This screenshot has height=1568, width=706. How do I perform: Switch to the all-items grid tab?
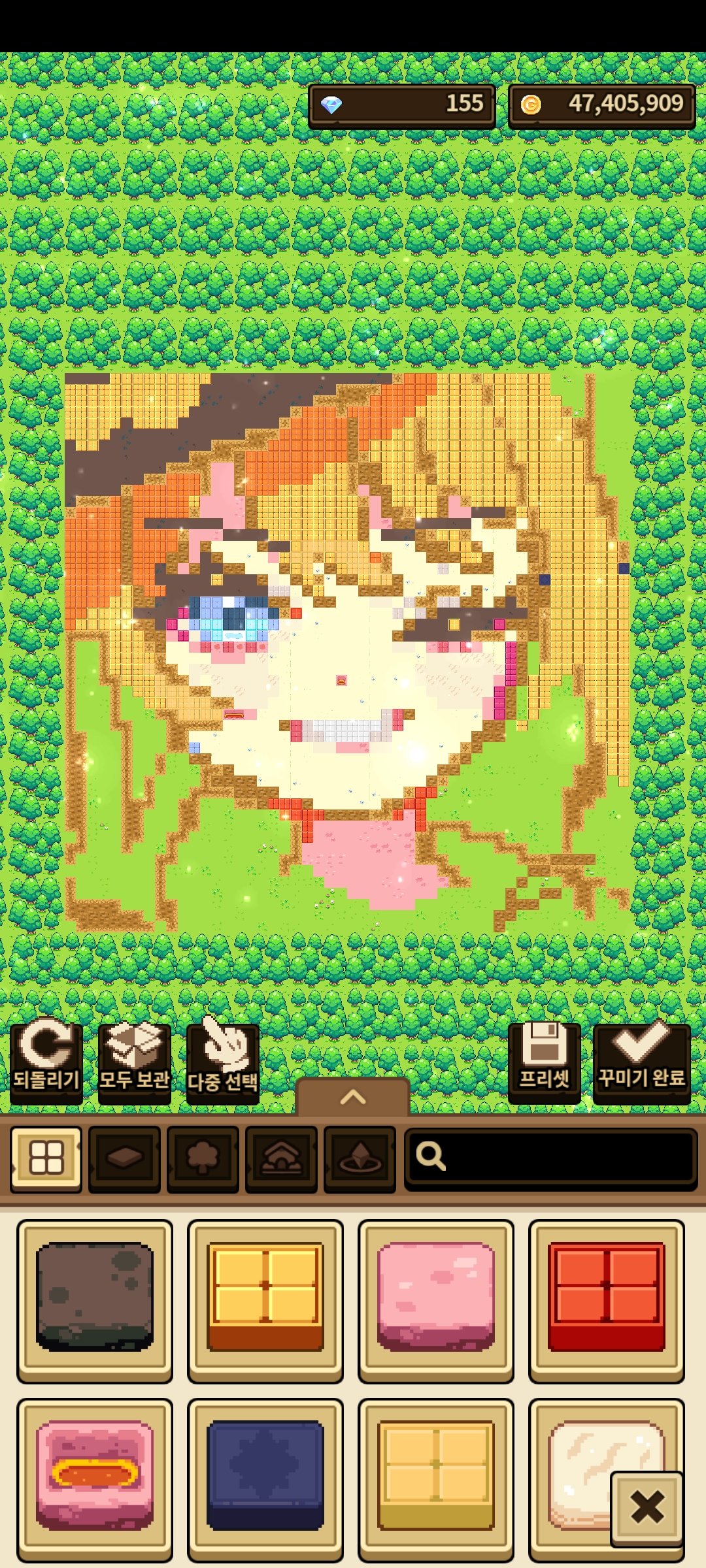46,1158
